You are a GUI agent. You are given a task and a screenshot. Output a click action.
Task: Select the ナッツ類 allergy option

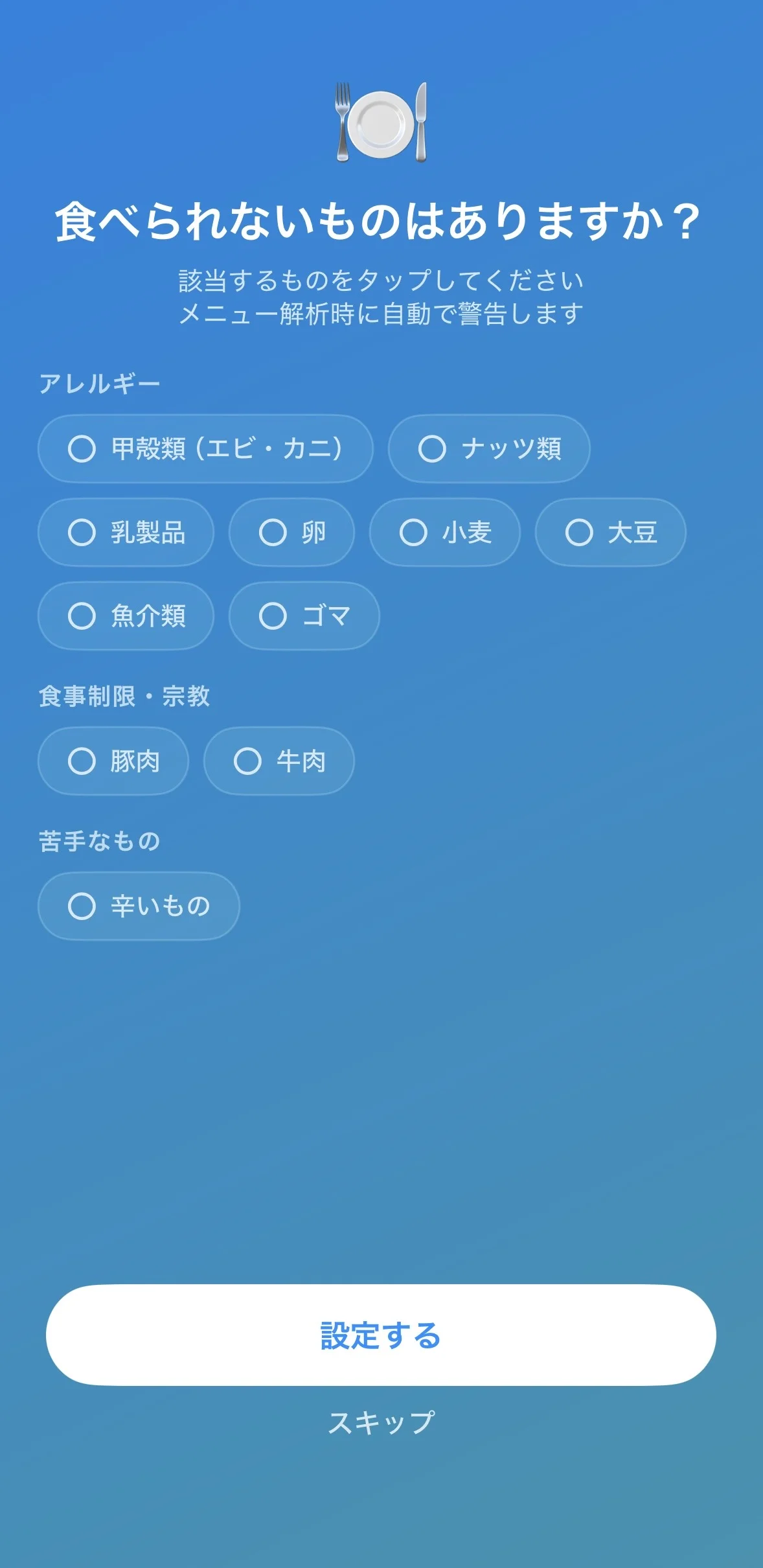tap(490, 449)
